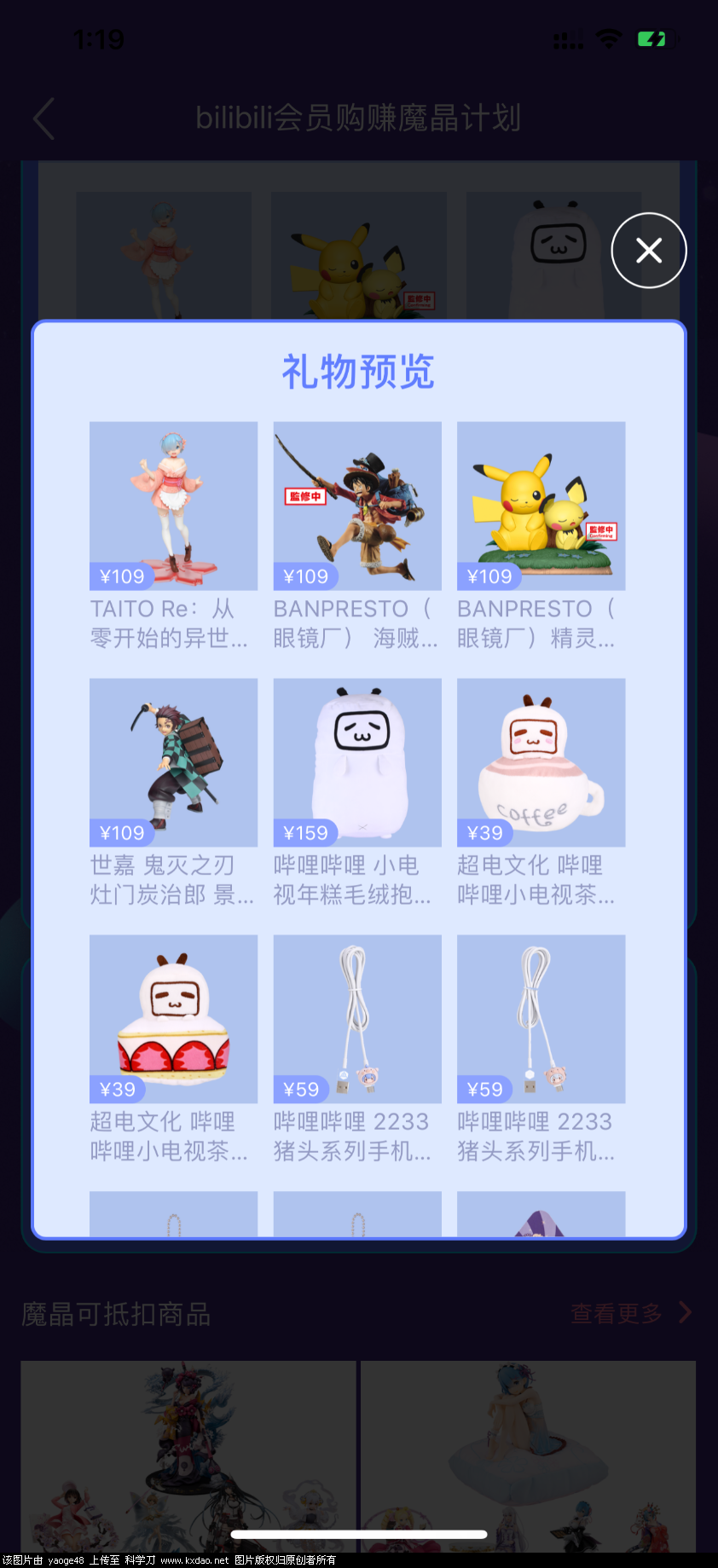This screenshot has height=1568, width=718.
Task: Open the ¥39 strawberry cake 小电视茶 item
Action: 173,1020
